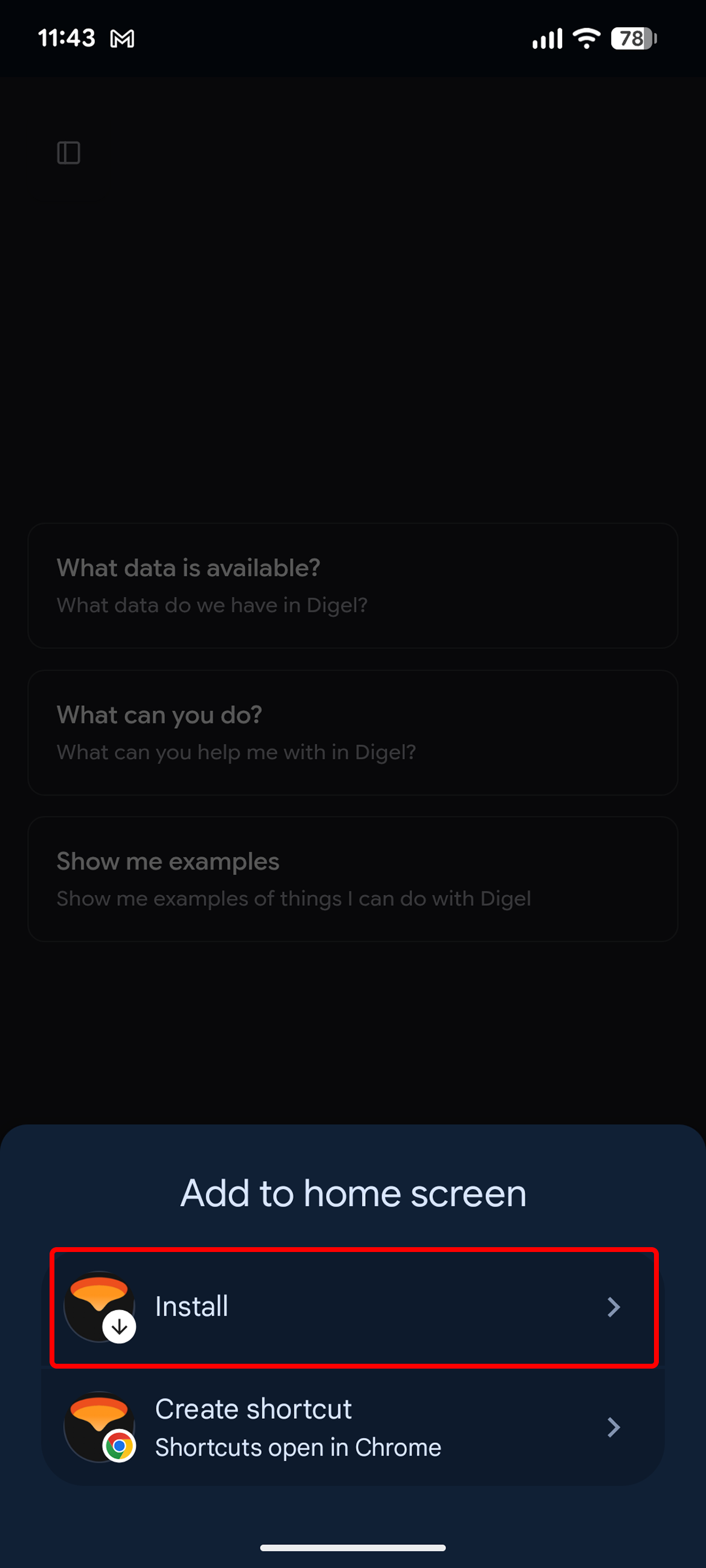Expand the Create shortcut row chevron
The image size is (706, 1568).
click(x=615, y=1427)
